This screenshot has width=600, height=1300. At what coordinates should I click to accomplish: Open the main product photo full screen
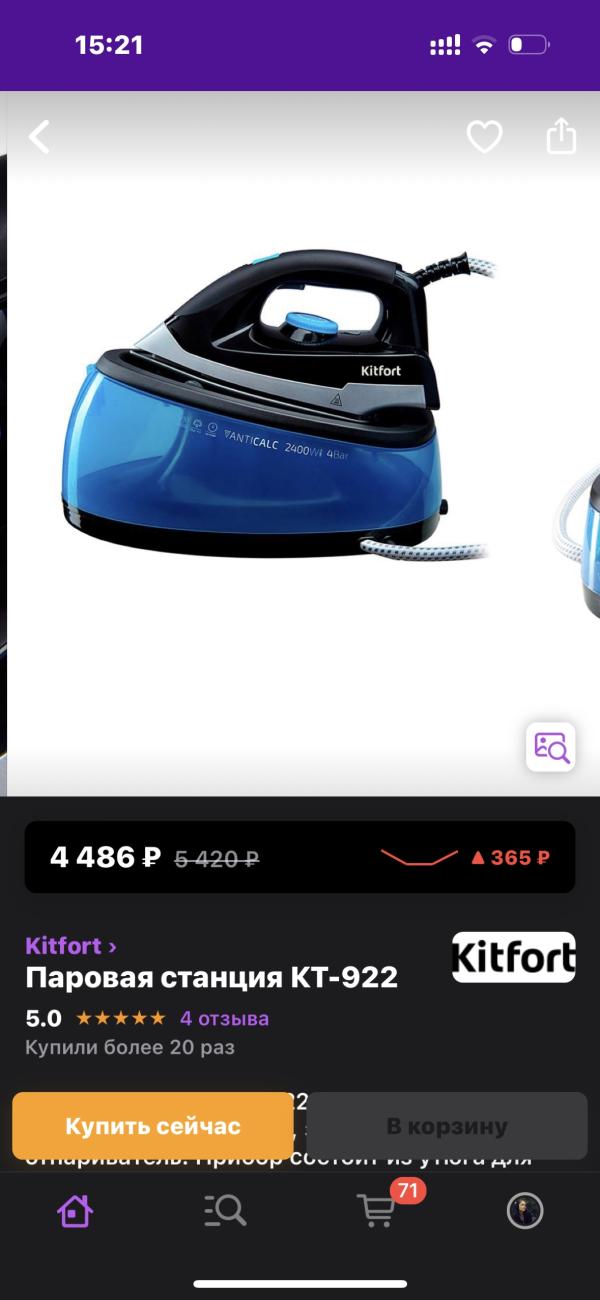270,420
